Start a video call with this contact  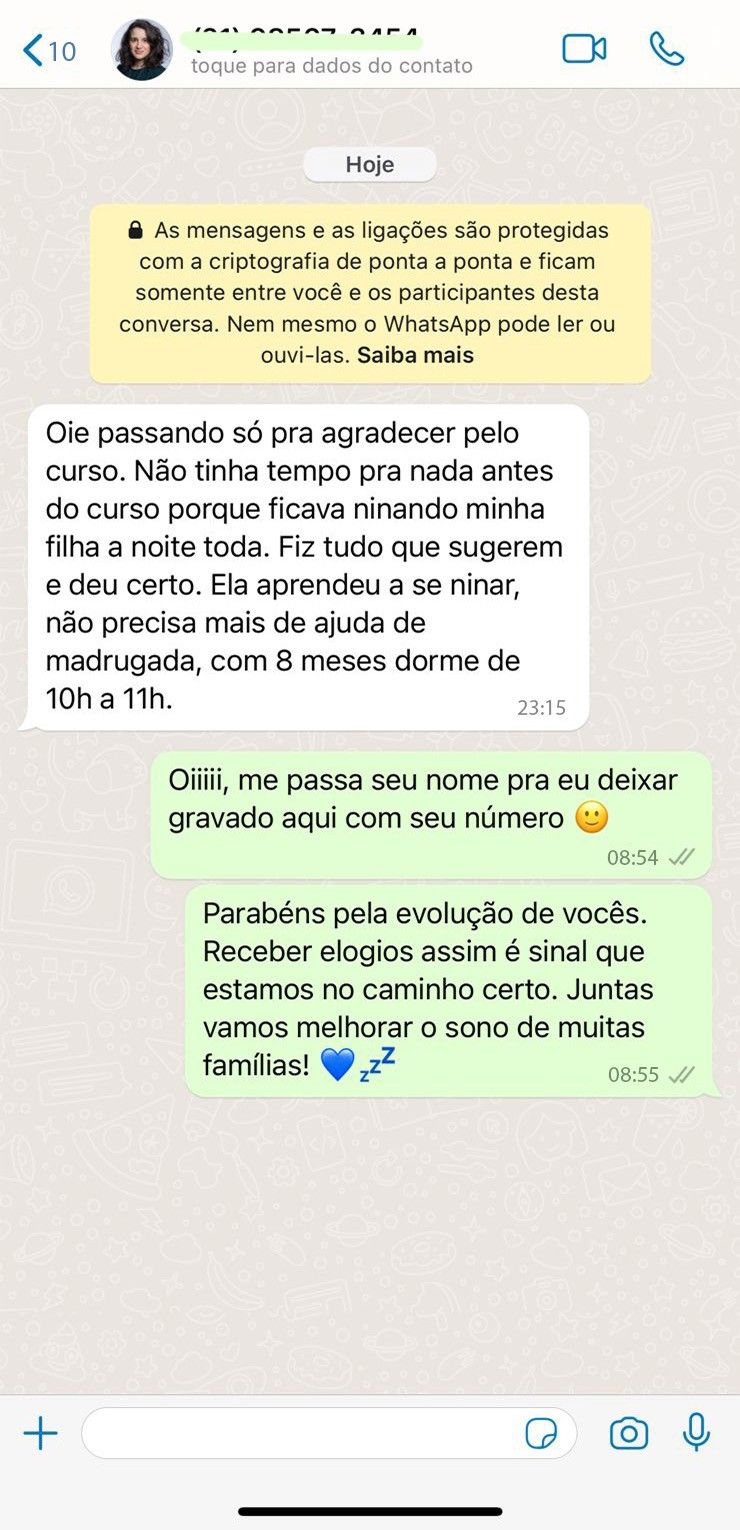coord(584,49)
